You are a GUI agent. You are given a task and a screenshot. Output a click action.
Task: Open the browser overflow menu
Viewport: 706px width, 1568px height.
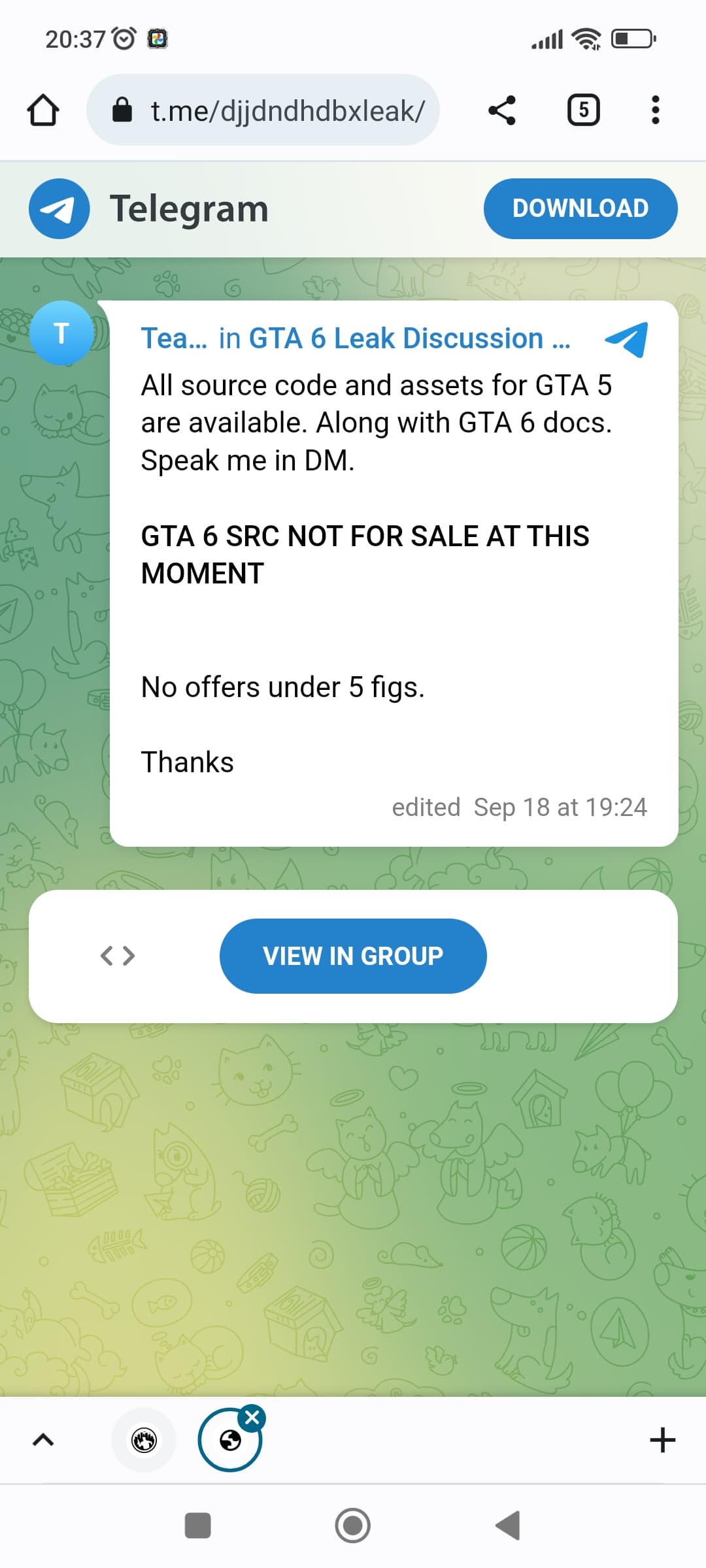[x=655, y=110]
